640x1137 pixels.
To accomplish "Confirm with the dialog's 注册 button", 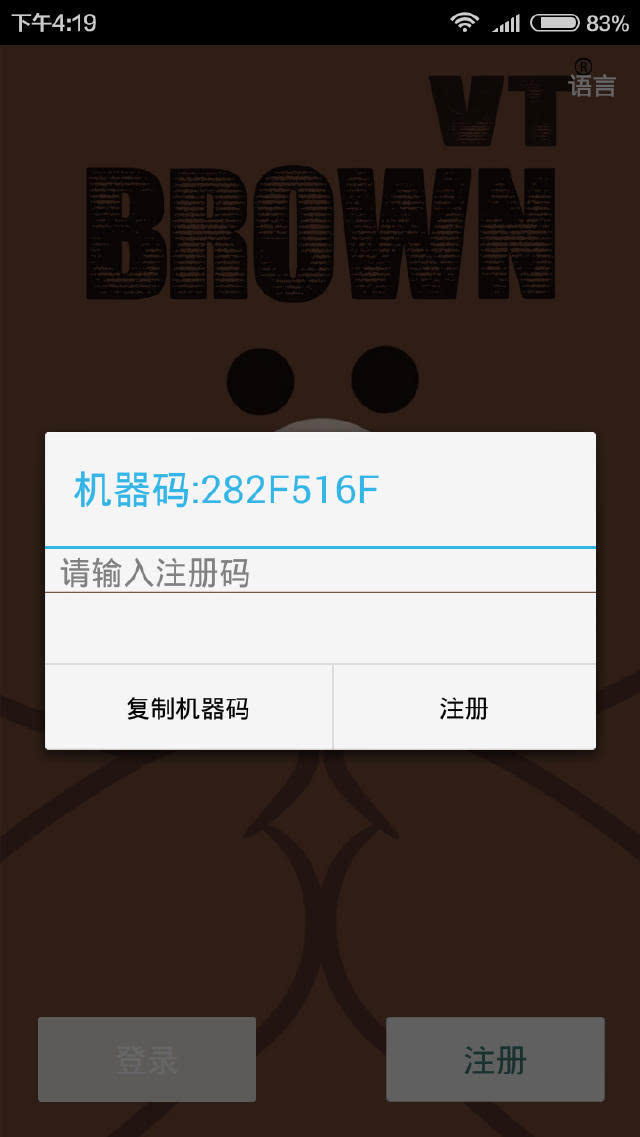I will 464,708.
